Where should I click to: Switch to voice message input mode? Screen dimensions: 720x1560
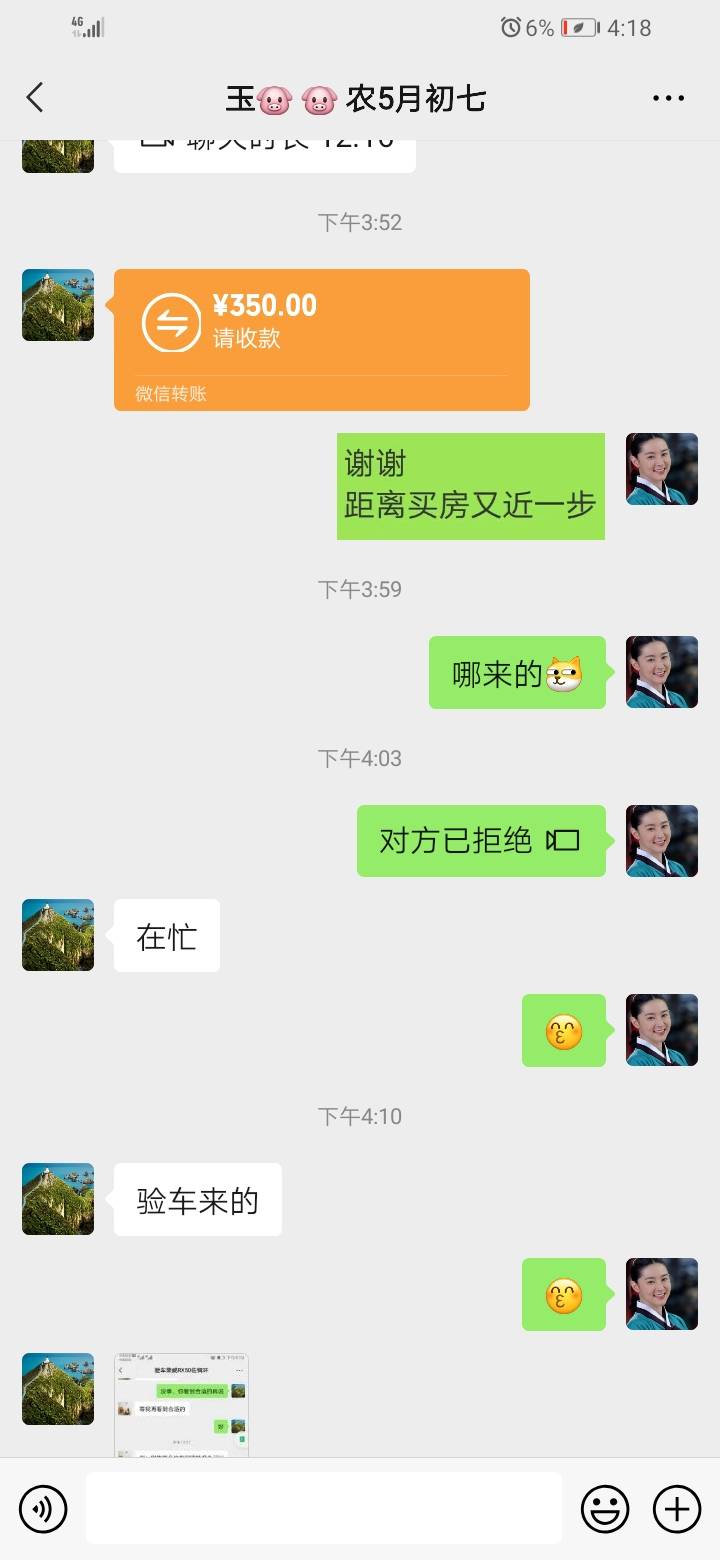(x=43, y=1508)
